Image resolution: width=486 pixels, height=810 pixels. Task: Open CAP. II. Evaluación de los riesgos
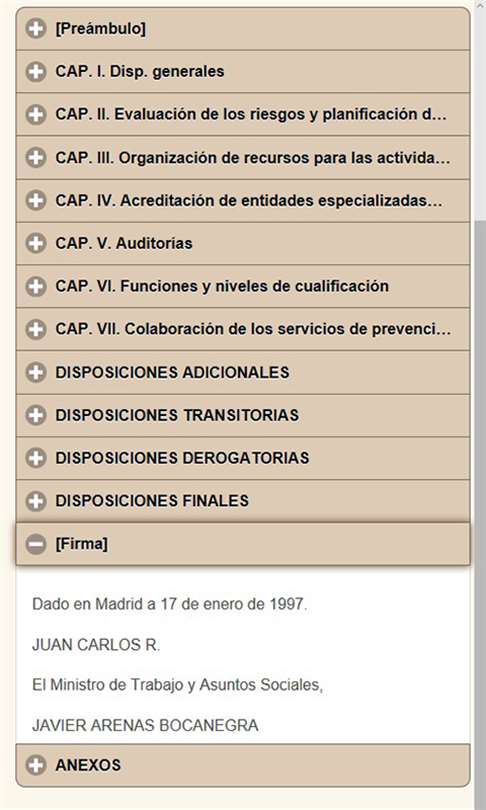click(243, 115)
